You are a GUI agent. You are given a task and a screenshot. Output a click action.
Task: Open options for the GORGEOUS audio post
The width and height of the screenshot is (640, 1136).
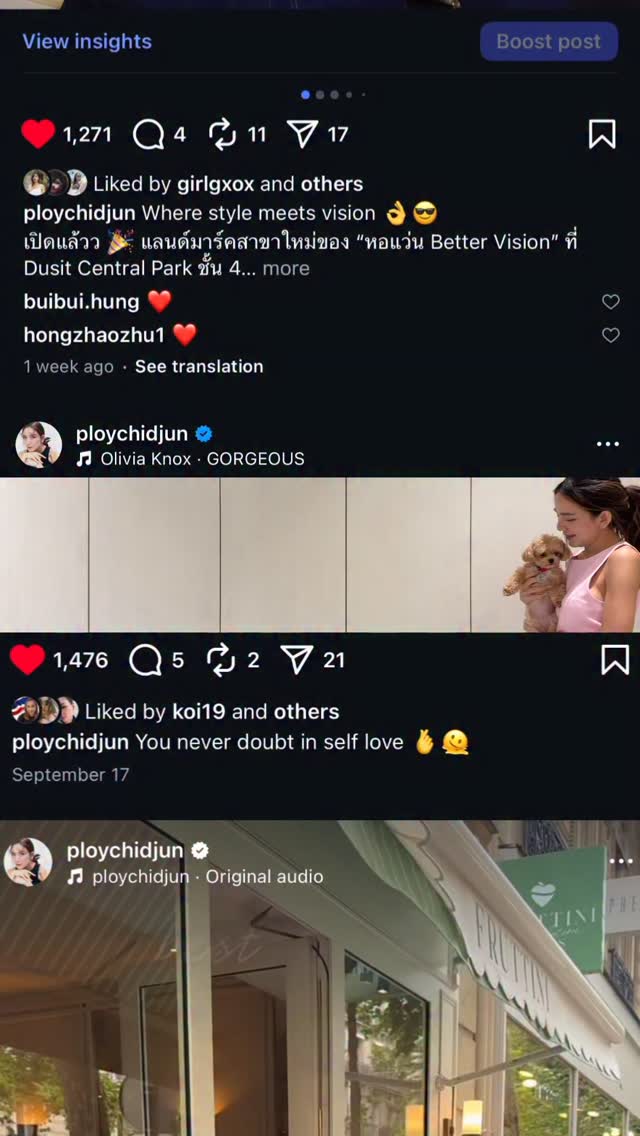tap(608, 444)
